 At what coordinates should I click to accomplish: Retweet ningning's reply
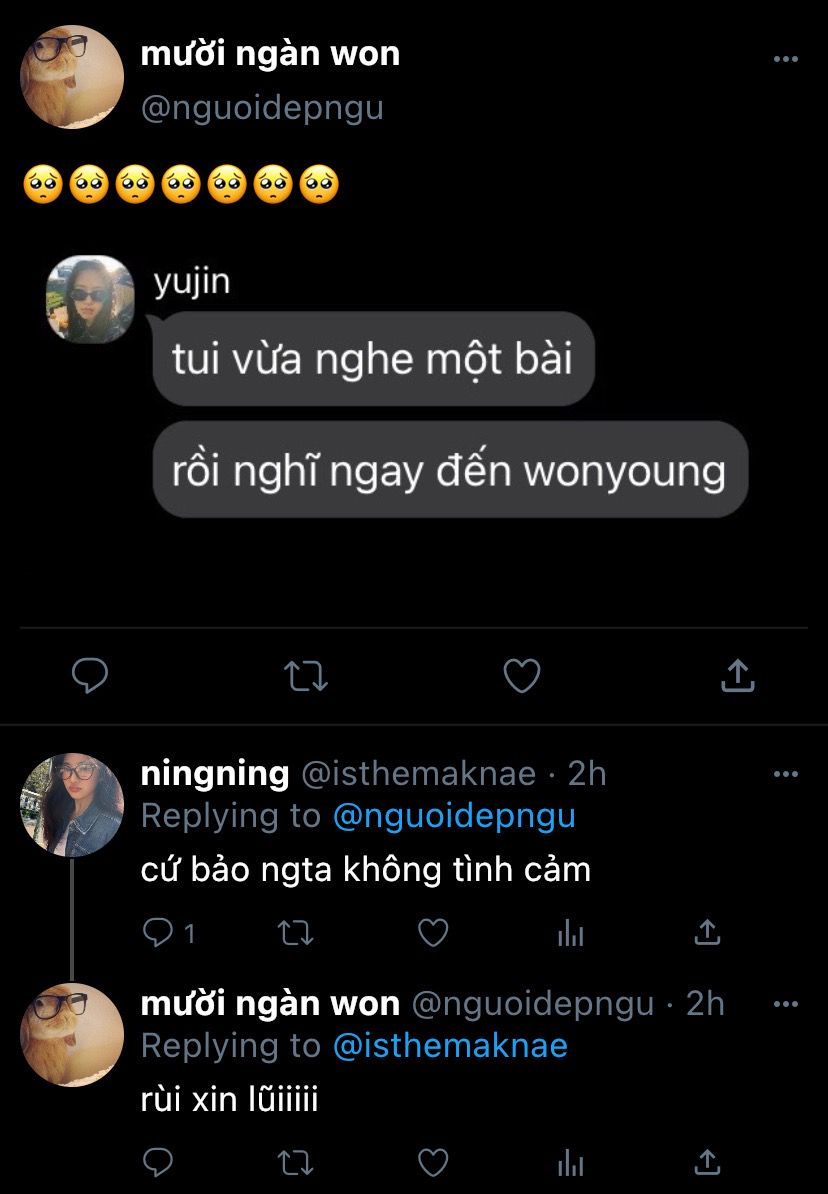coord(295,932)
